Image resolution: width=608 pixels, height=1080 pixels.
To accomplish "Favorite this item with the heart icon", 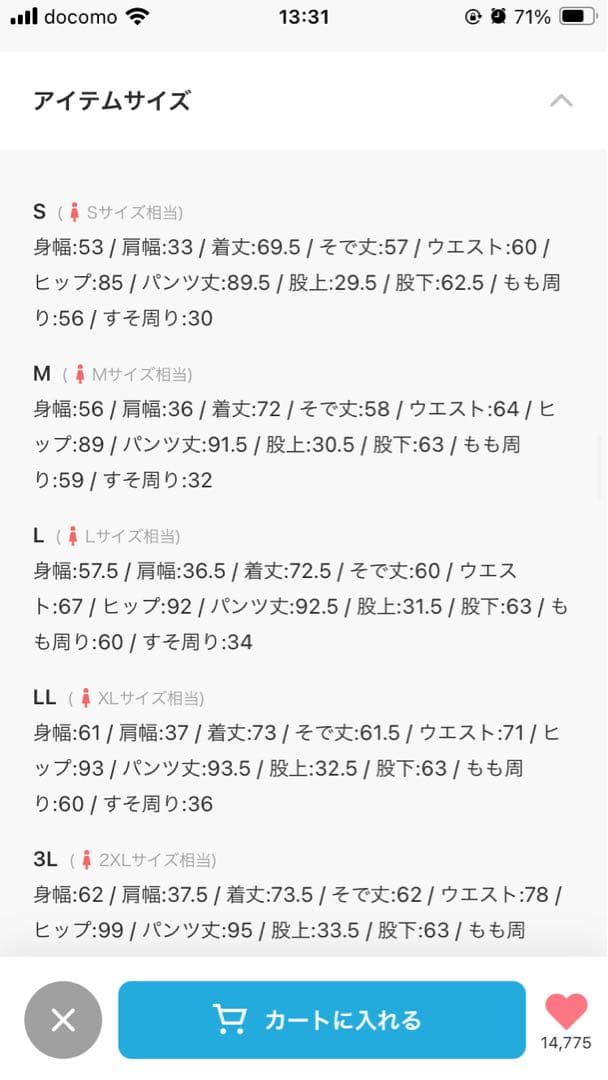I will (566, 1012).
